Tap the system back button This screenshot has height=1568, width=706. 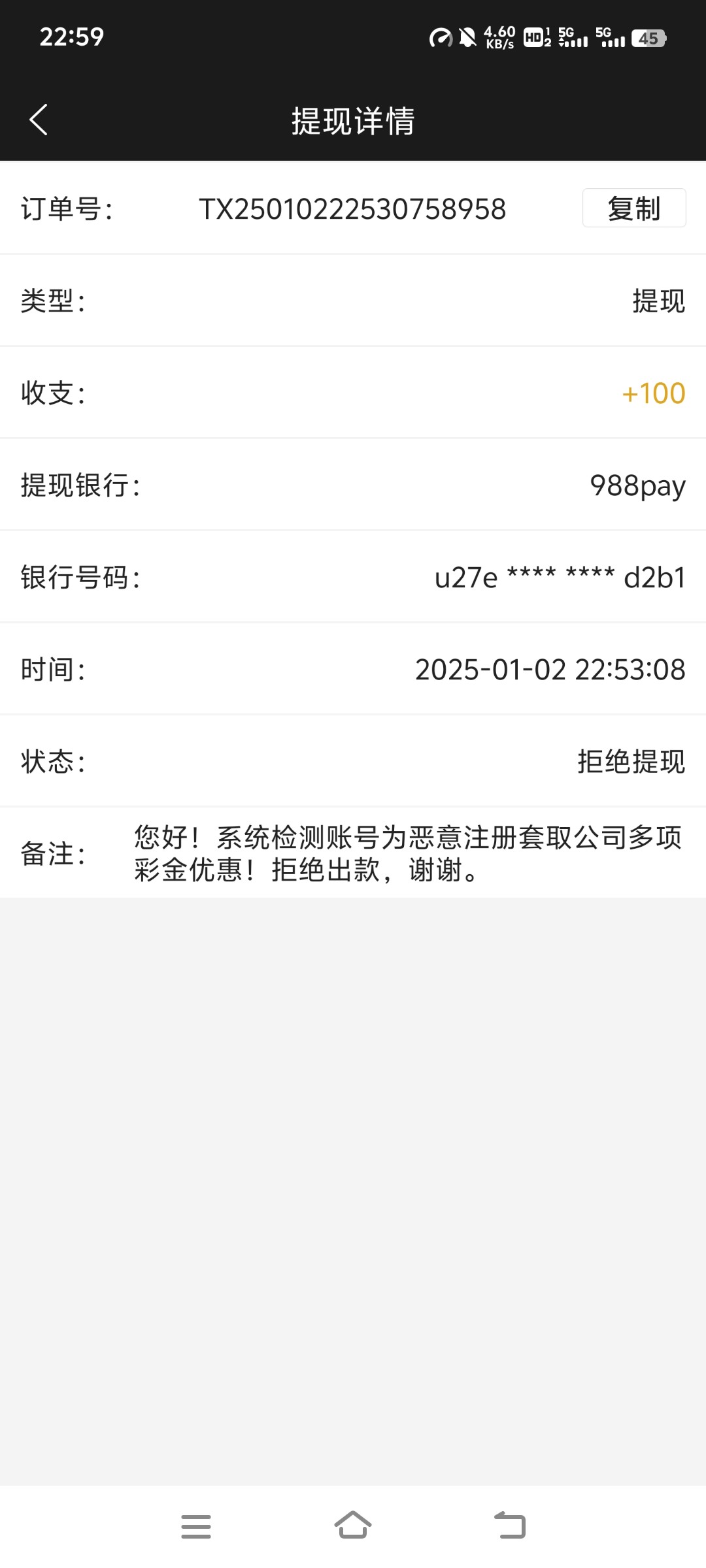pyautogui.click(x=510, y=1526)
